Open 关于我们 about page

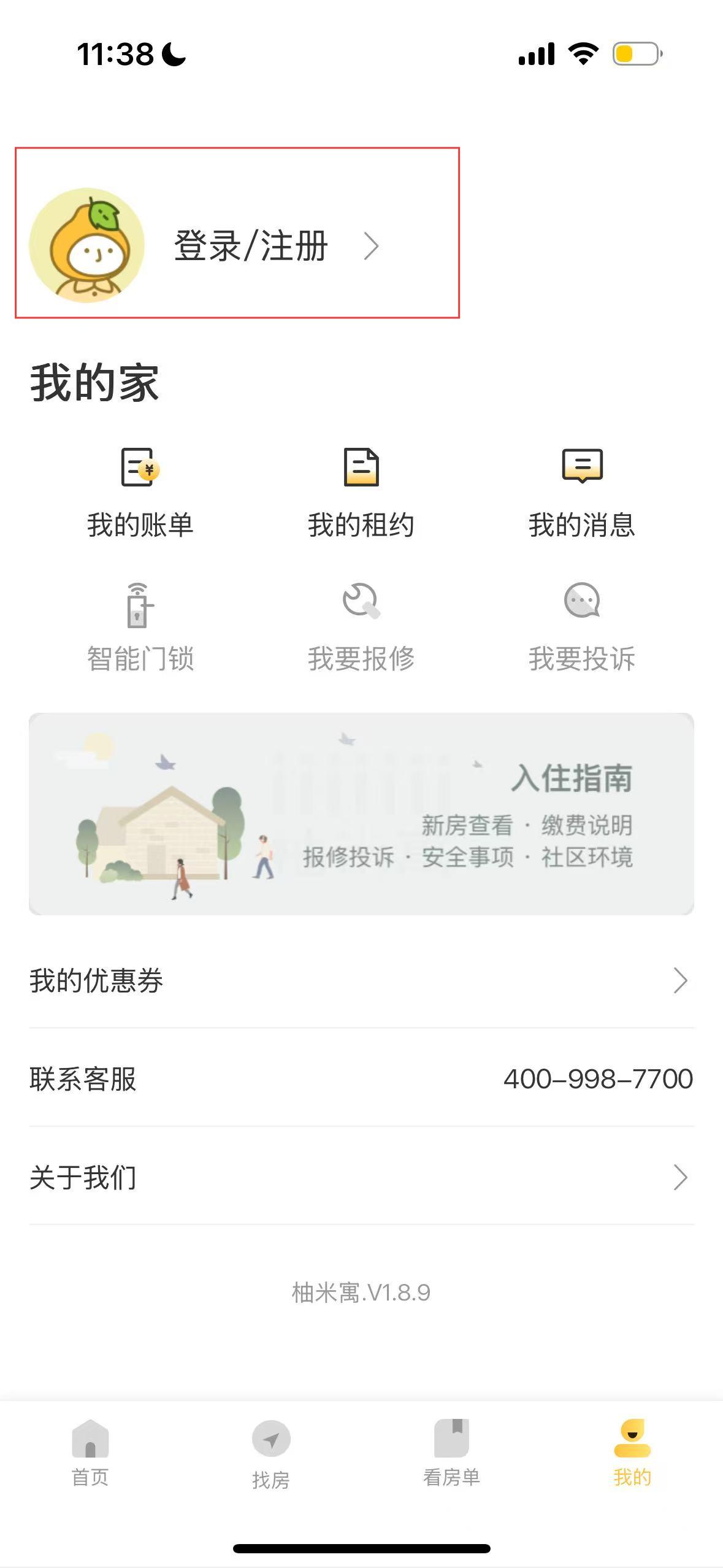tap(361, 1177)
